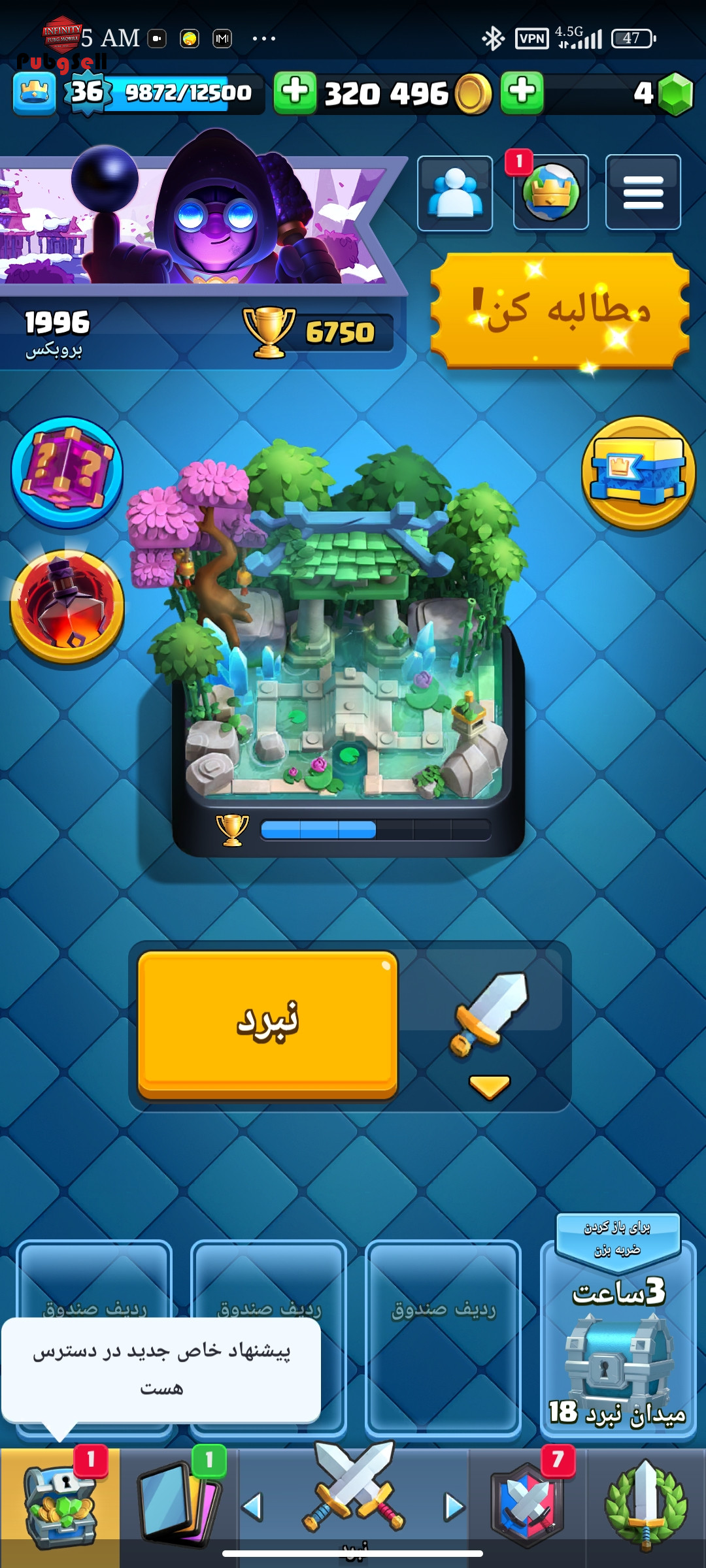Open the friends icon

click(455, 193)
